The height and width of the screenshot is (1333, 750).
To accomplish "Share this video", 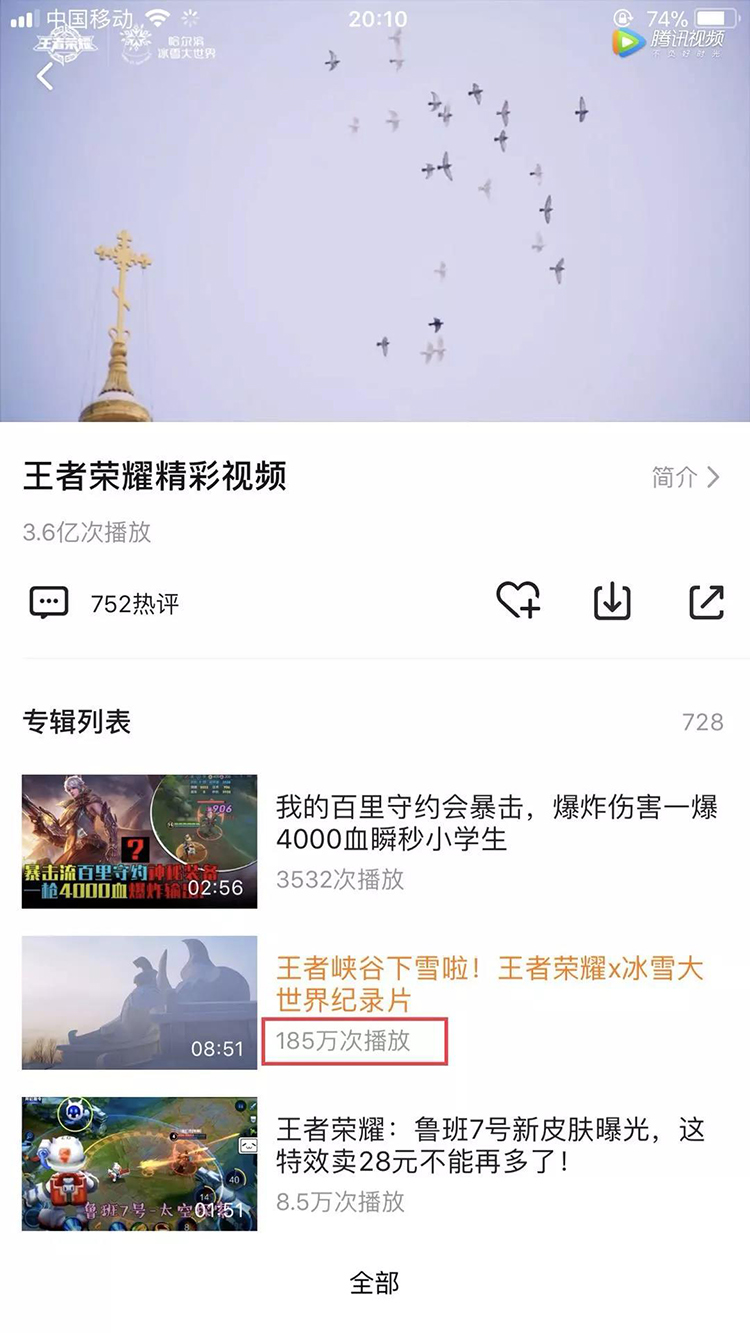I will pyautogui.click(x=706, y=601).
